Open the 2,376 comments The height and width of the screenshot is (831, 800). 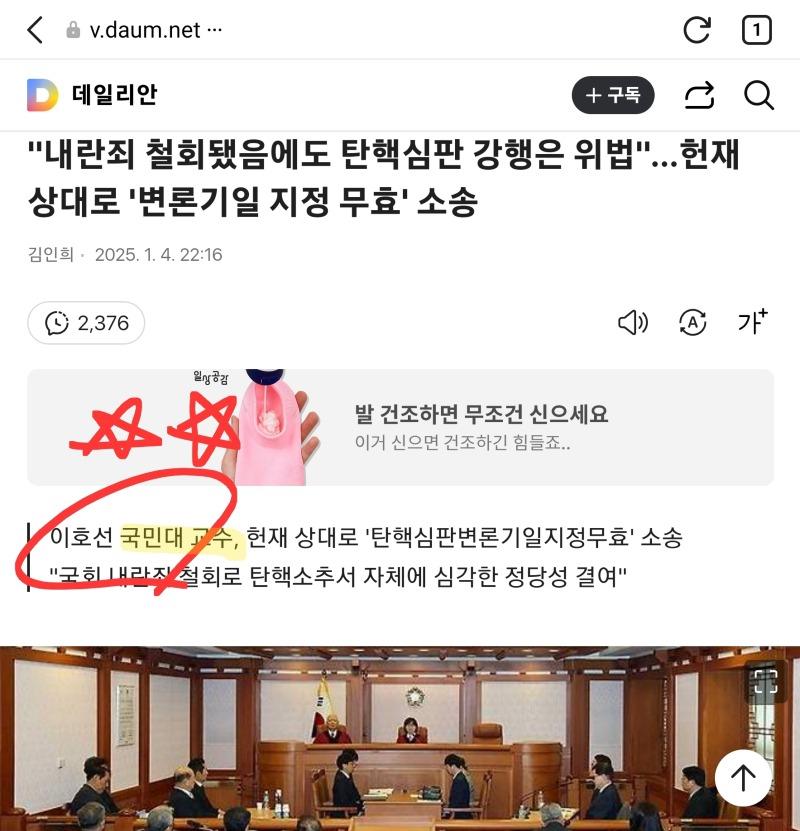(x=86, y=323)
